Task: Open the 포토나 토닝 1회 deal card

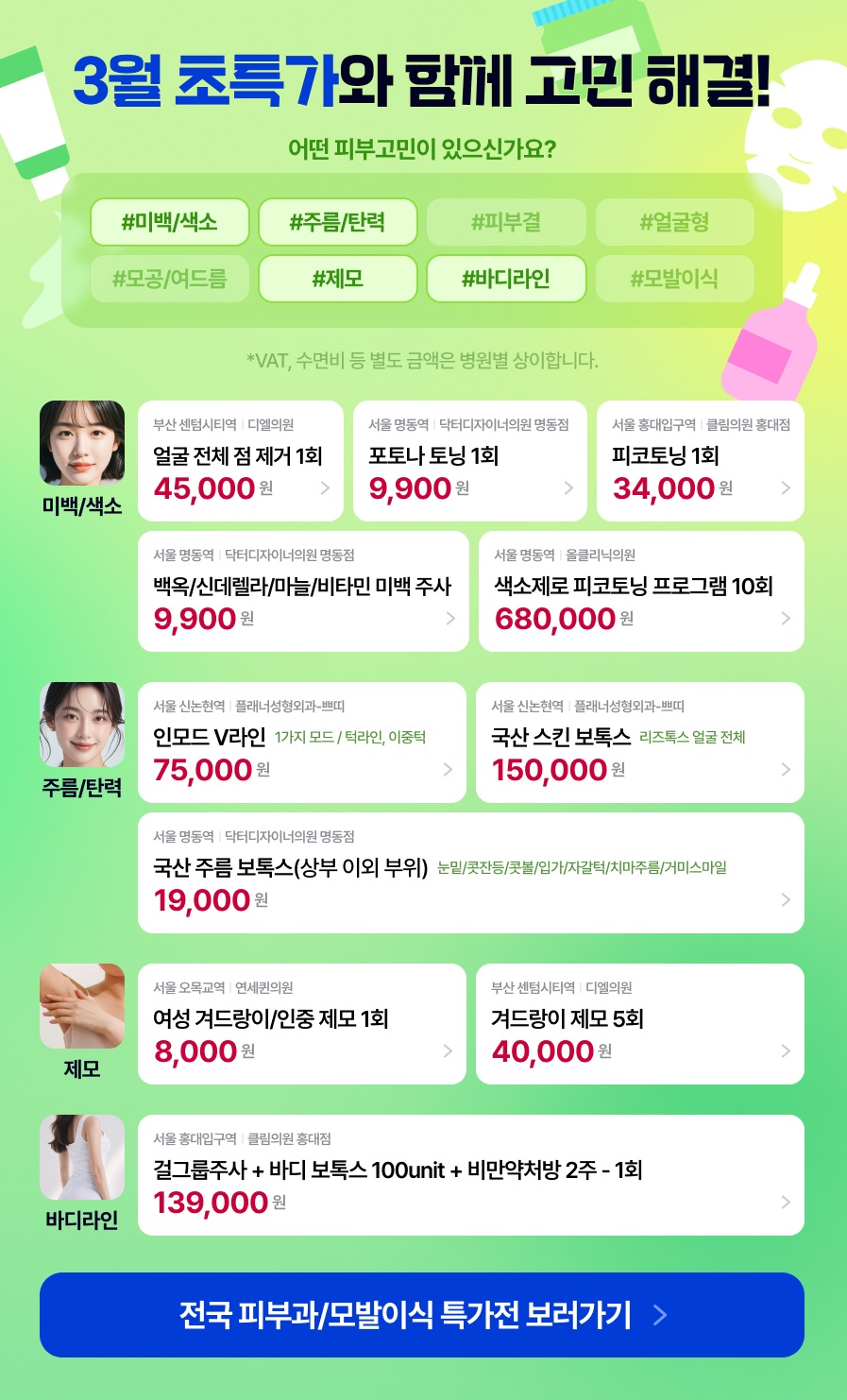Action: coord(470,461)
